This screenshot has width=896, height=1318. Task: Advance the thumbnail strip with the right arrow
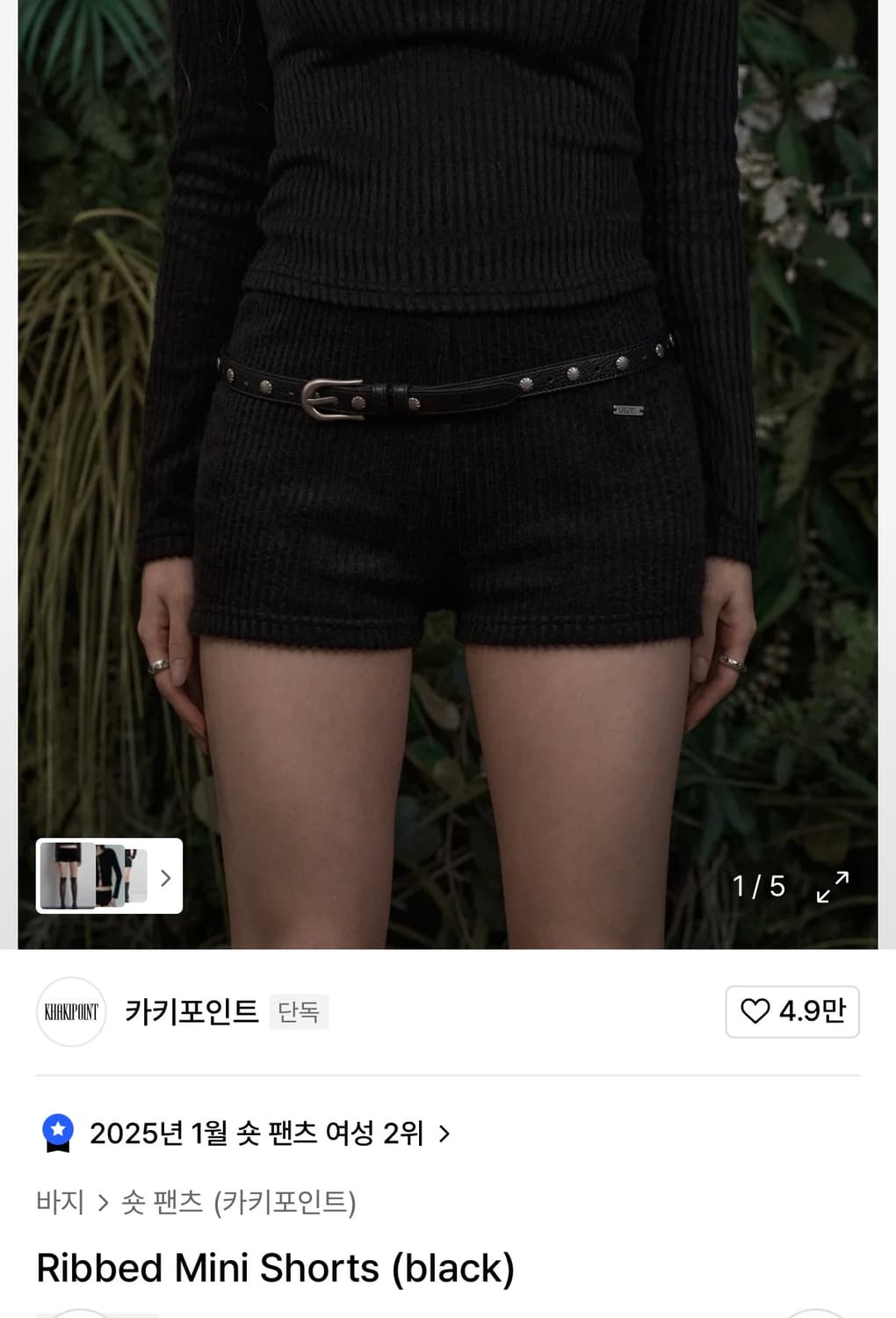(165, 878)
